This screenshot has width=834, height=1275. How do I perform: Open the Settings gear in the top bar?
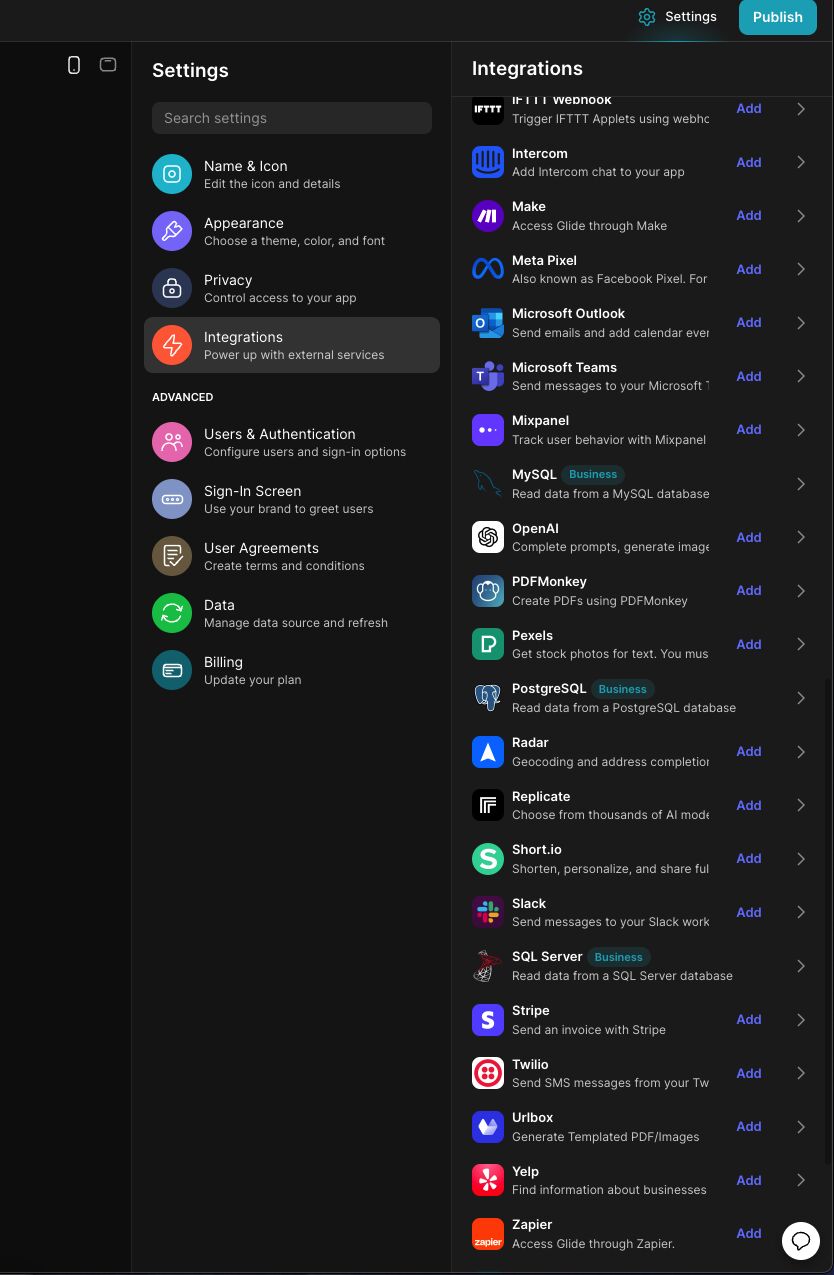(678, 17)
